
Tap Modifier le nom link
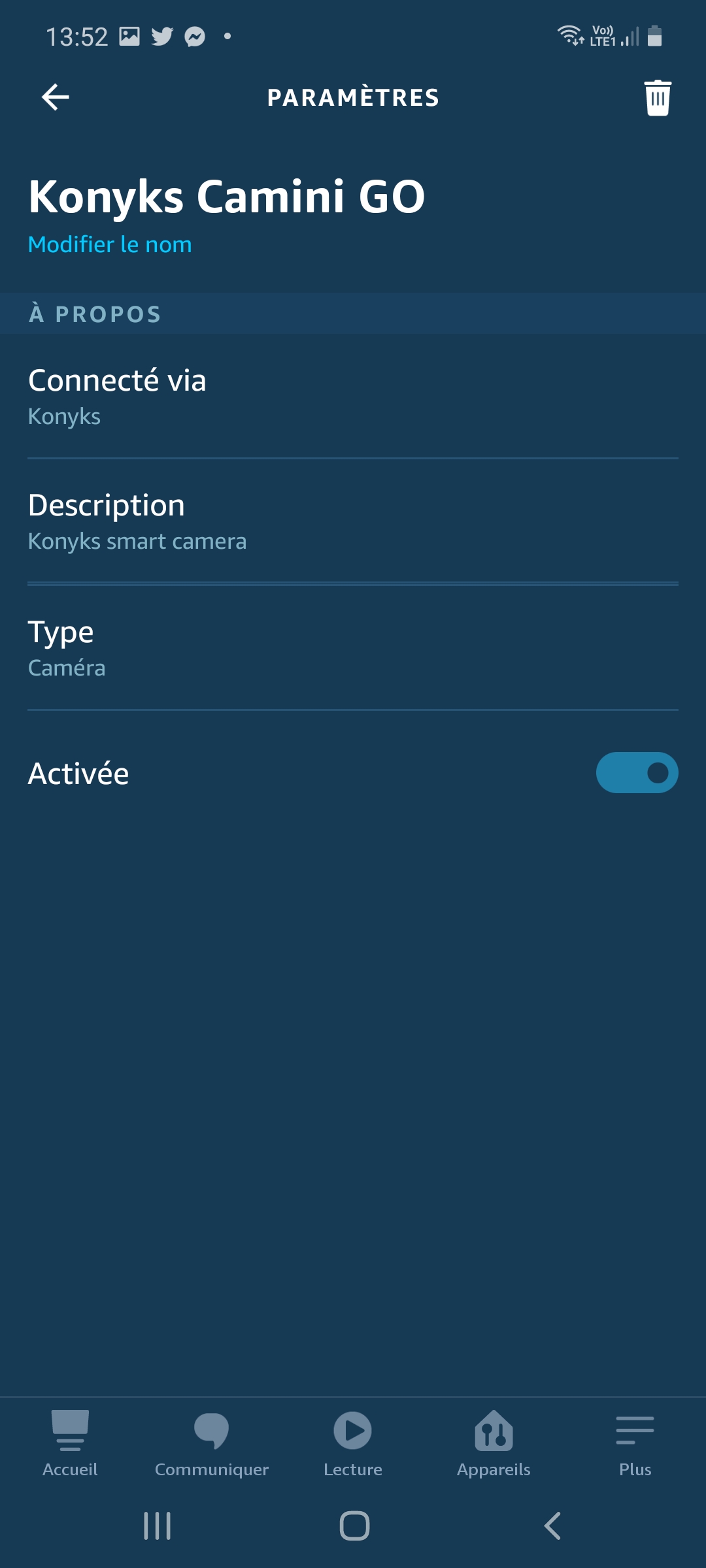click(110, 244)
